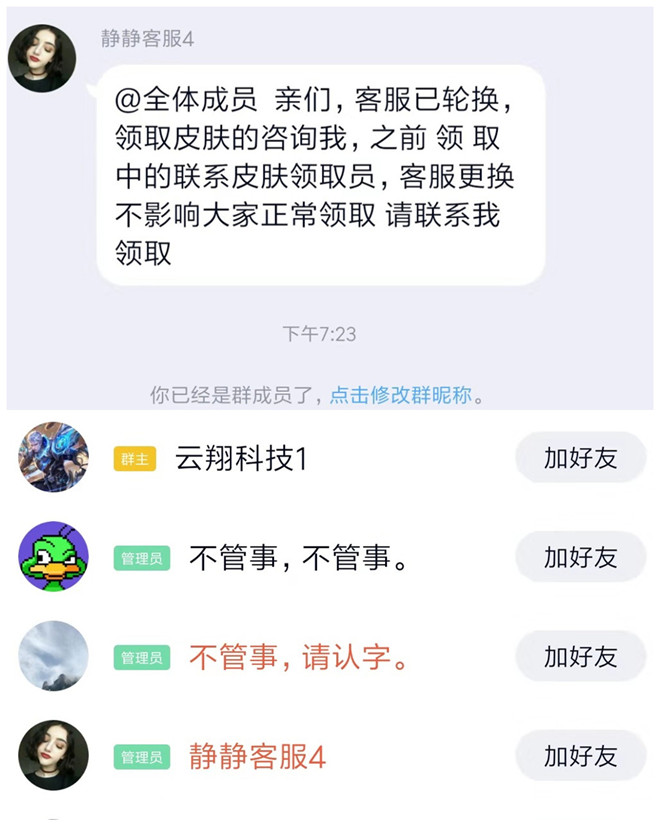Add 不管事，不管事。 as a friend
Viewport: 660px width, 826px height.
pos(580,558)
